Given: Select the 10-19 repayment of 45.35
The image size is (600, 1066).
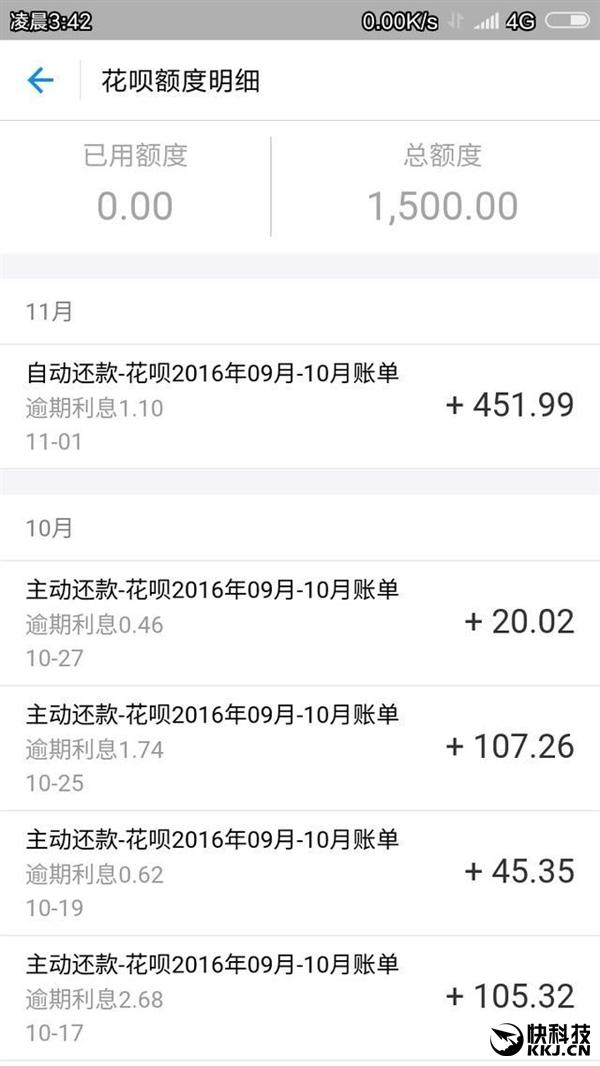Looking at the screenshot, I should coord(300,873).
